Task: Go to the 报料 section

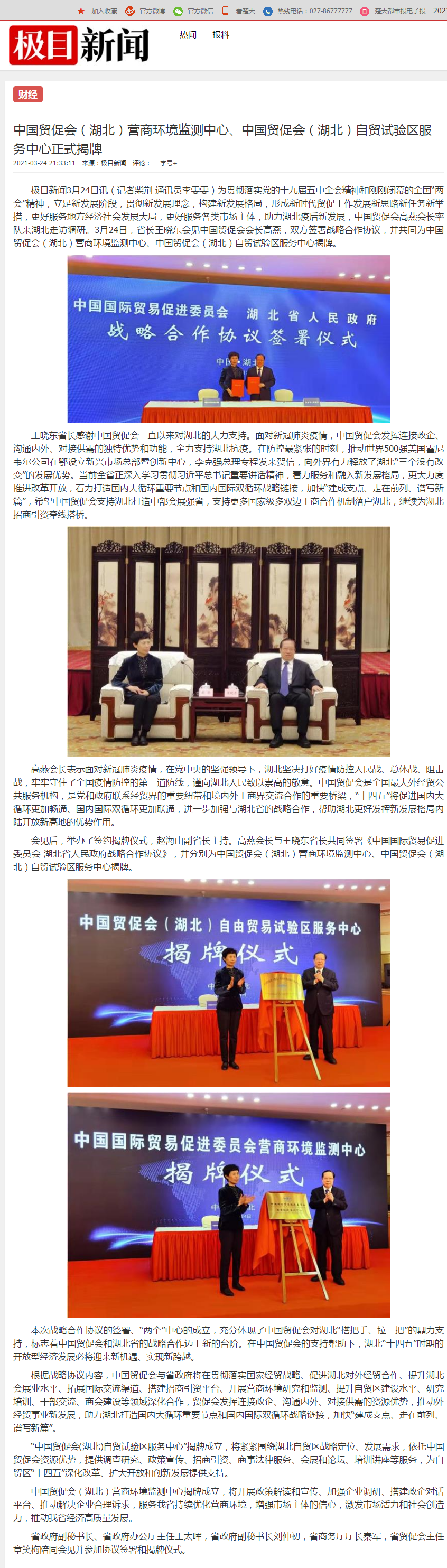Action: [220, 35]
